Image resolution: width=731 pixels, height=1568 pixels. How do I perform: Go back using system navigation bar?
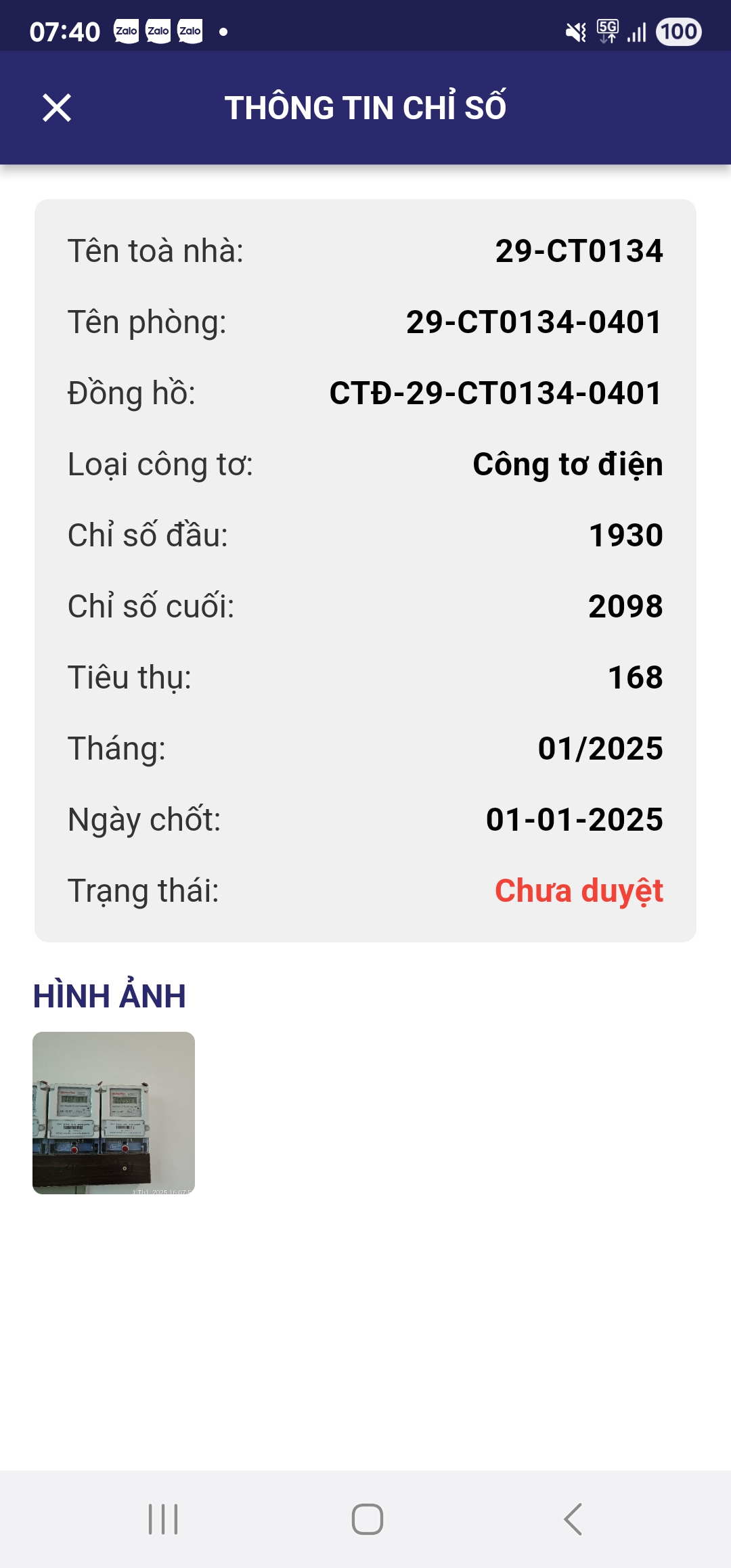(x=573, y=1519)
